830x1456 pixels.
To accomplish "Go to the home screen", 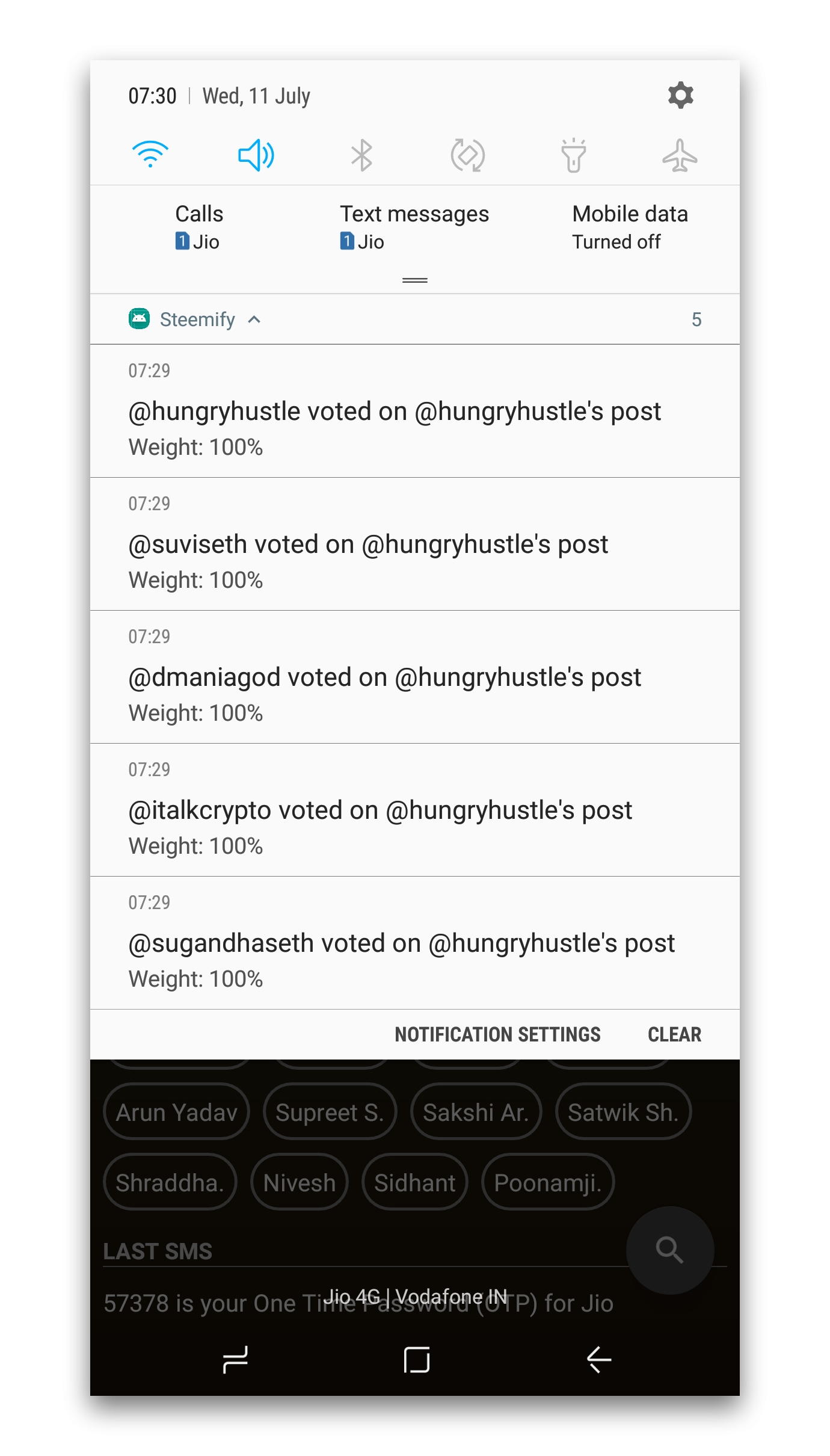I will pyautogui.click(x=416, y=1360).
